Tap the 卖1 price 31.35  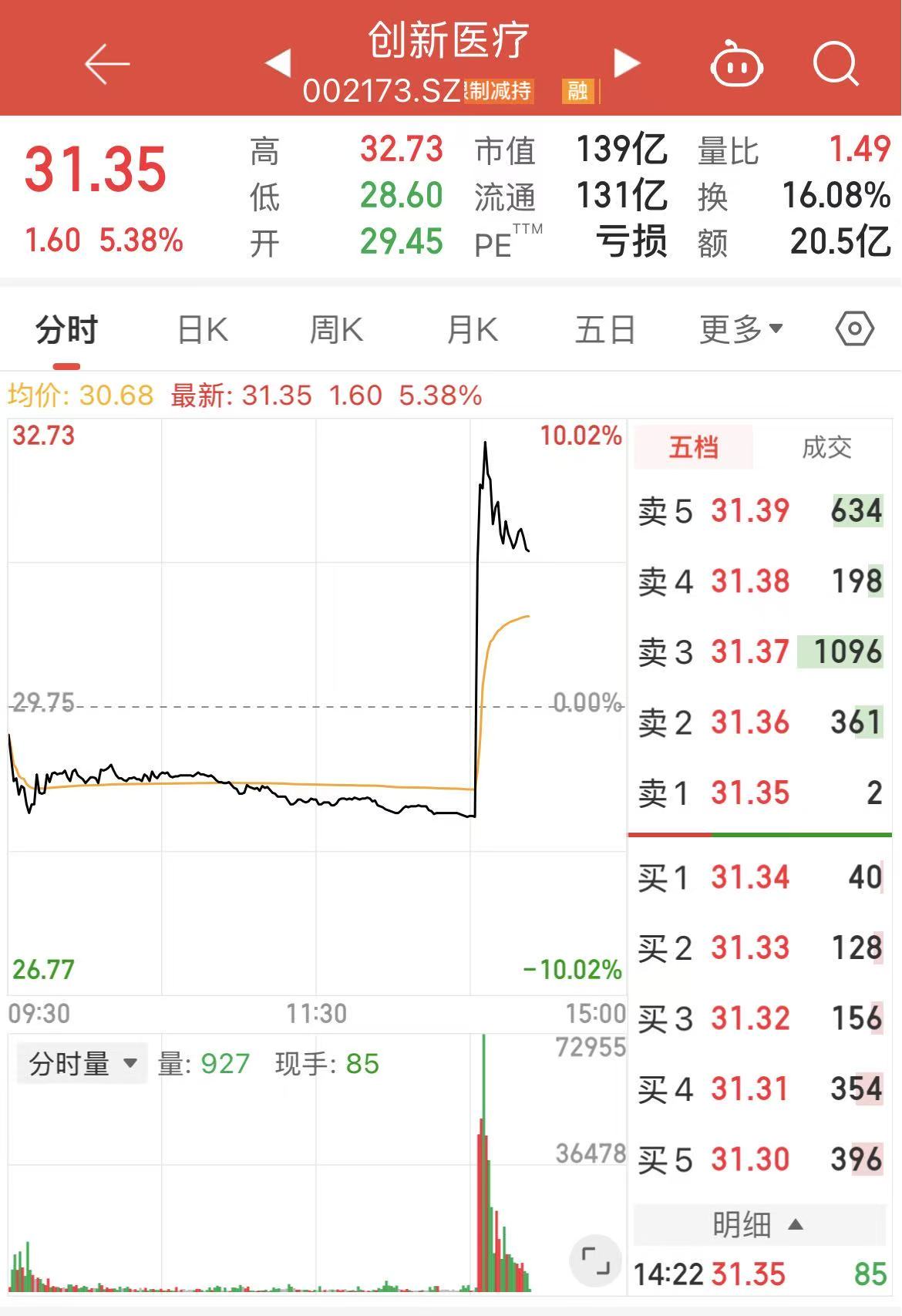click(750, 793)
